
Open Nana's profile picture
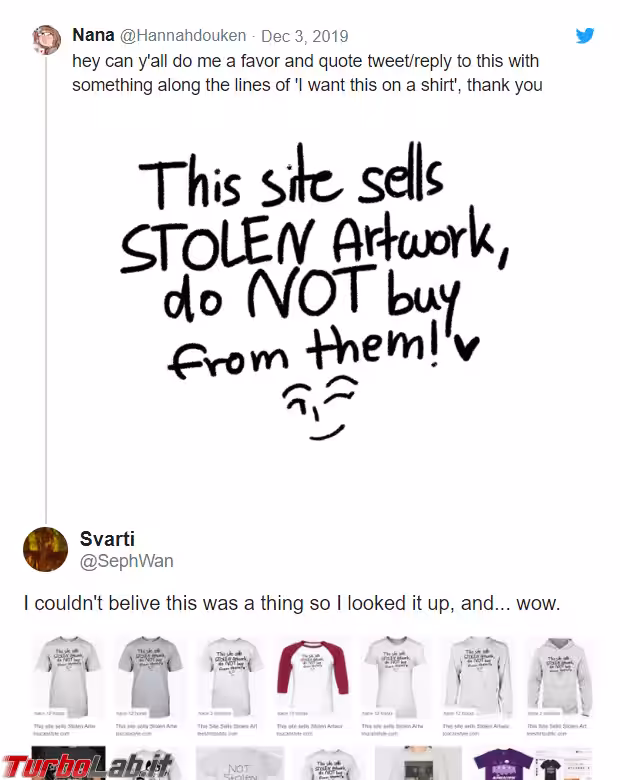pos(47,40)
